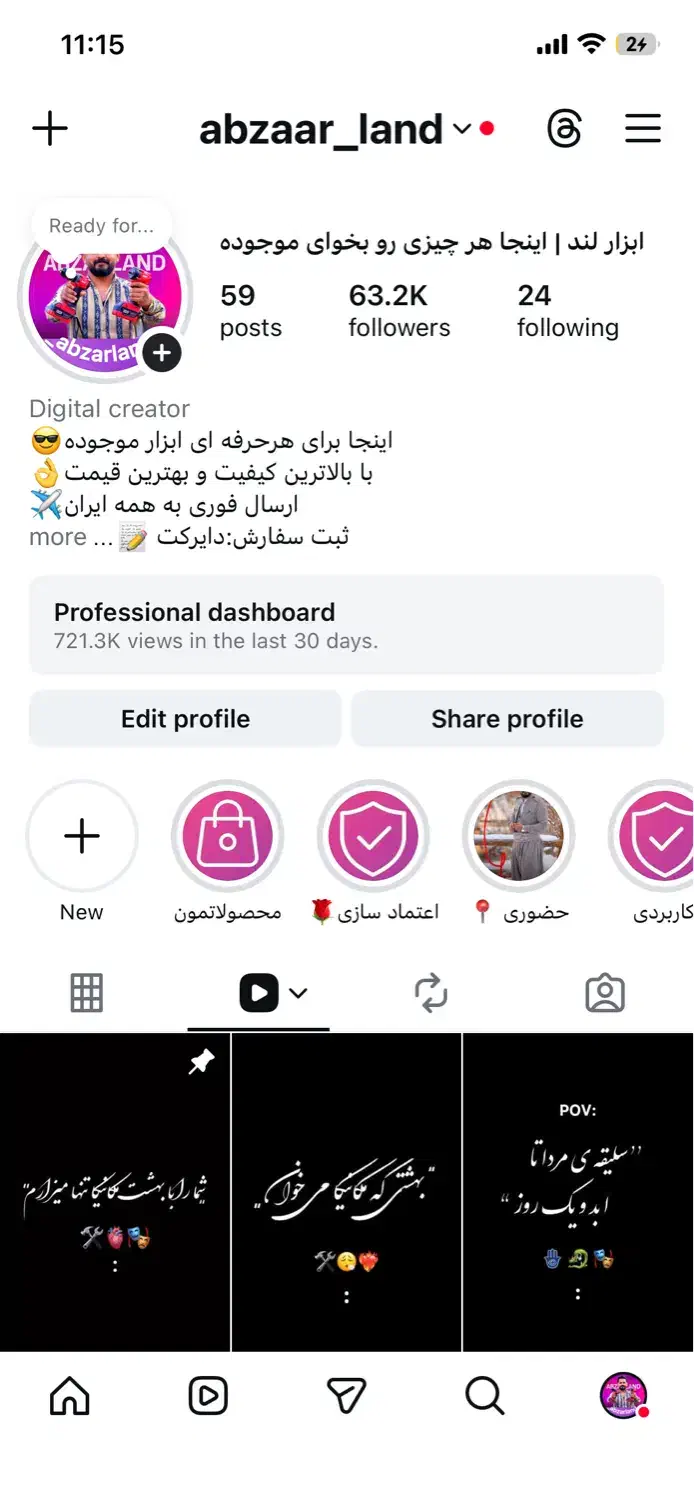
Task: Open the اعتماد سازی highlight
Action: coord(373,836)
